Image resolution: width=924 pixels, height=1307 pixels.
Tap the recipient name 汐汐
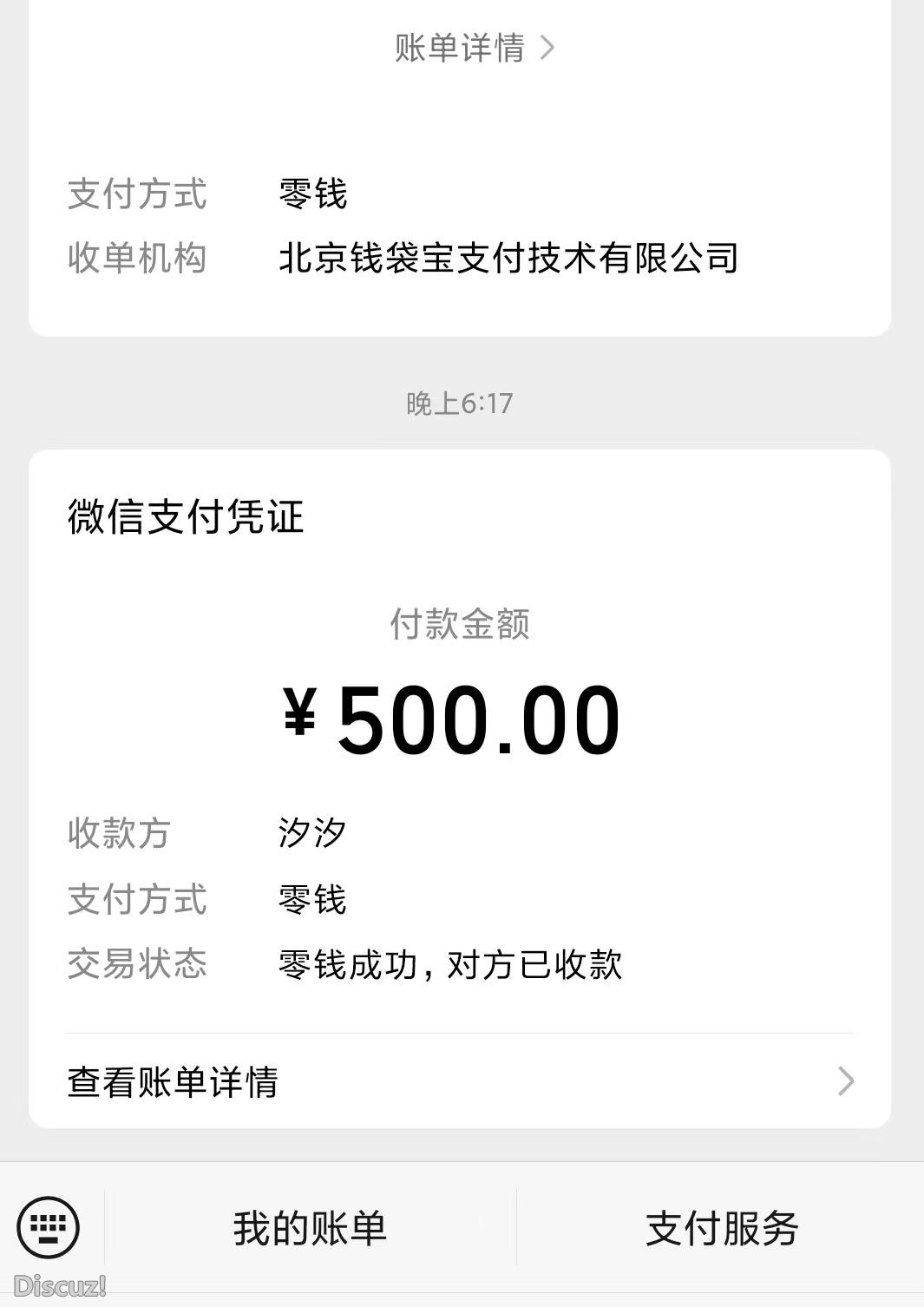[311, 832]
